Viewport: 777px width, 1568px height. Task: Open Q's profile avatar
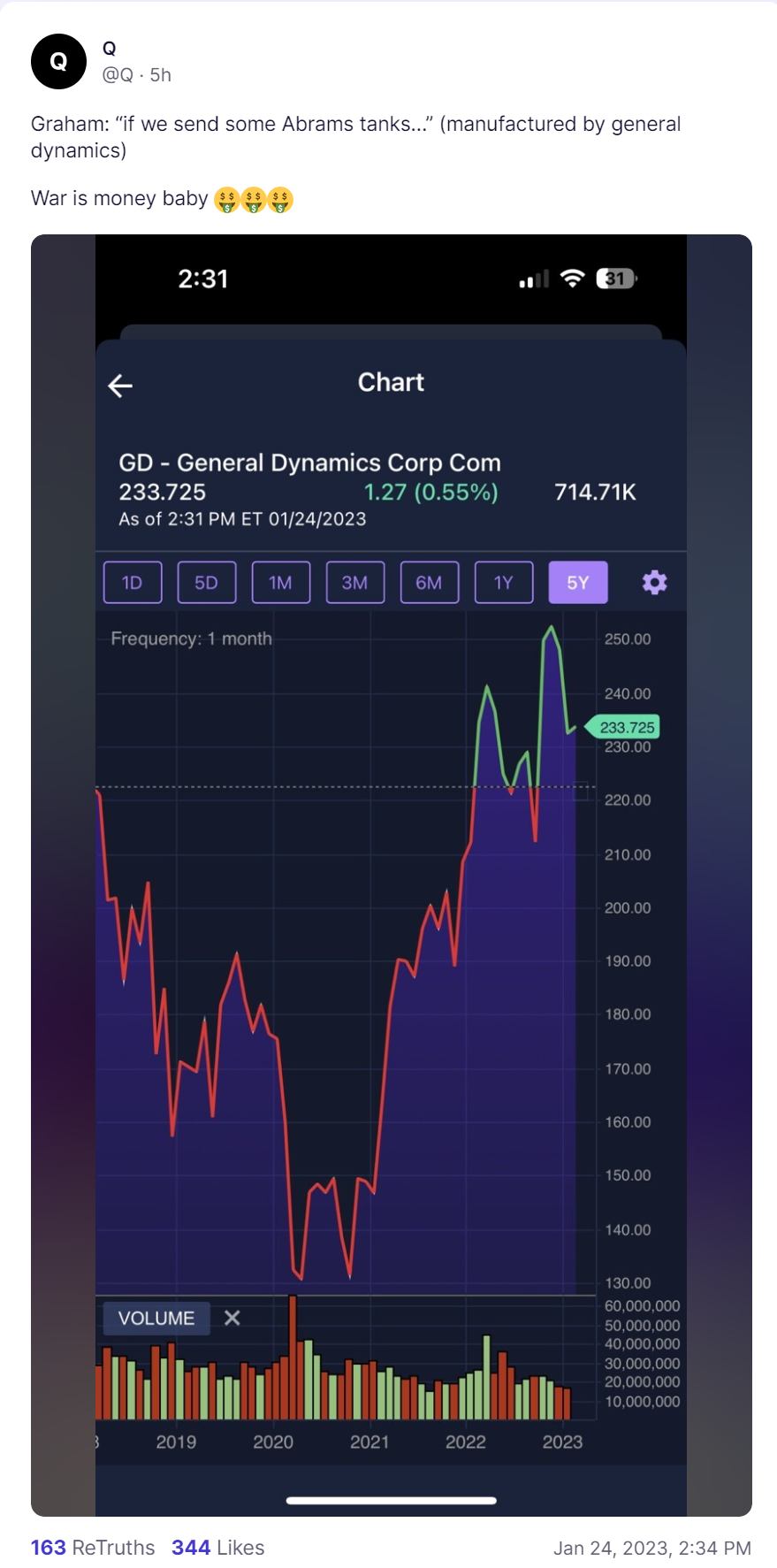coord(58,61)
